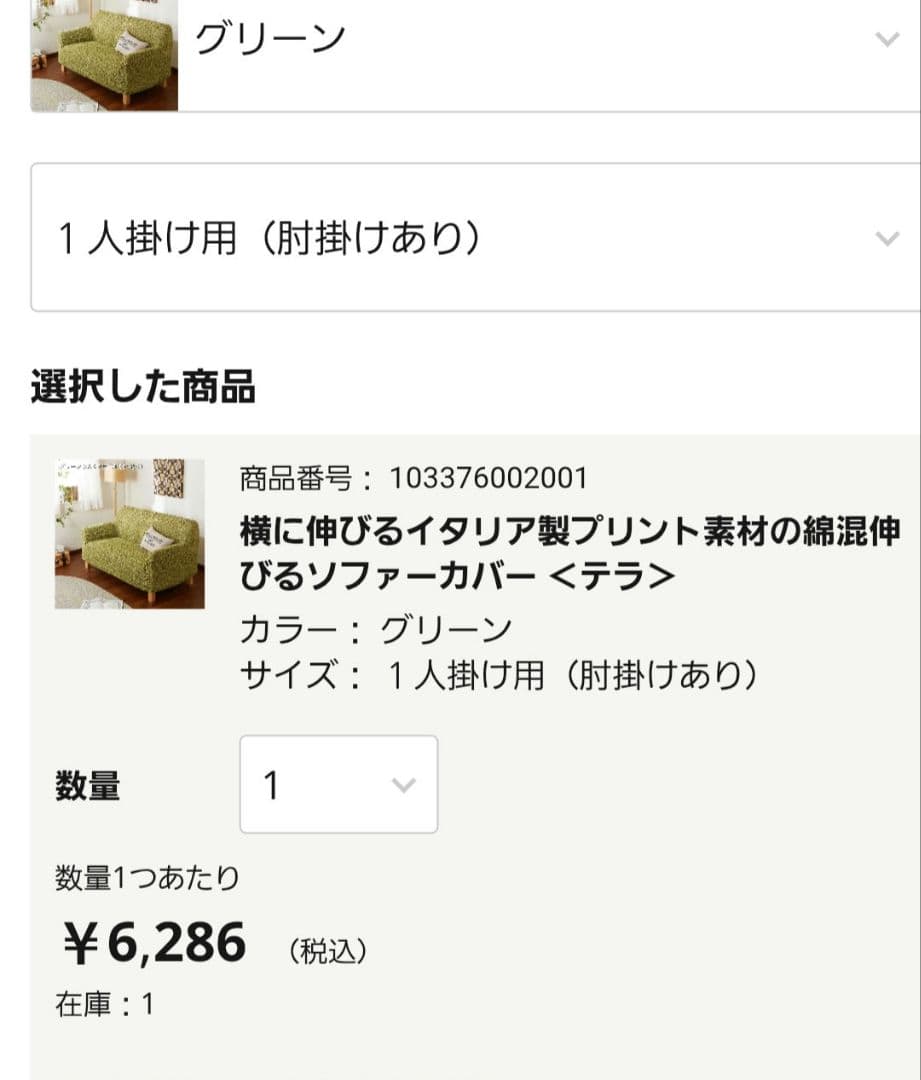Open the 1人掛け用 size dropdown
Viewport: 921px width, 1080px height.
(x=475, y=238)
